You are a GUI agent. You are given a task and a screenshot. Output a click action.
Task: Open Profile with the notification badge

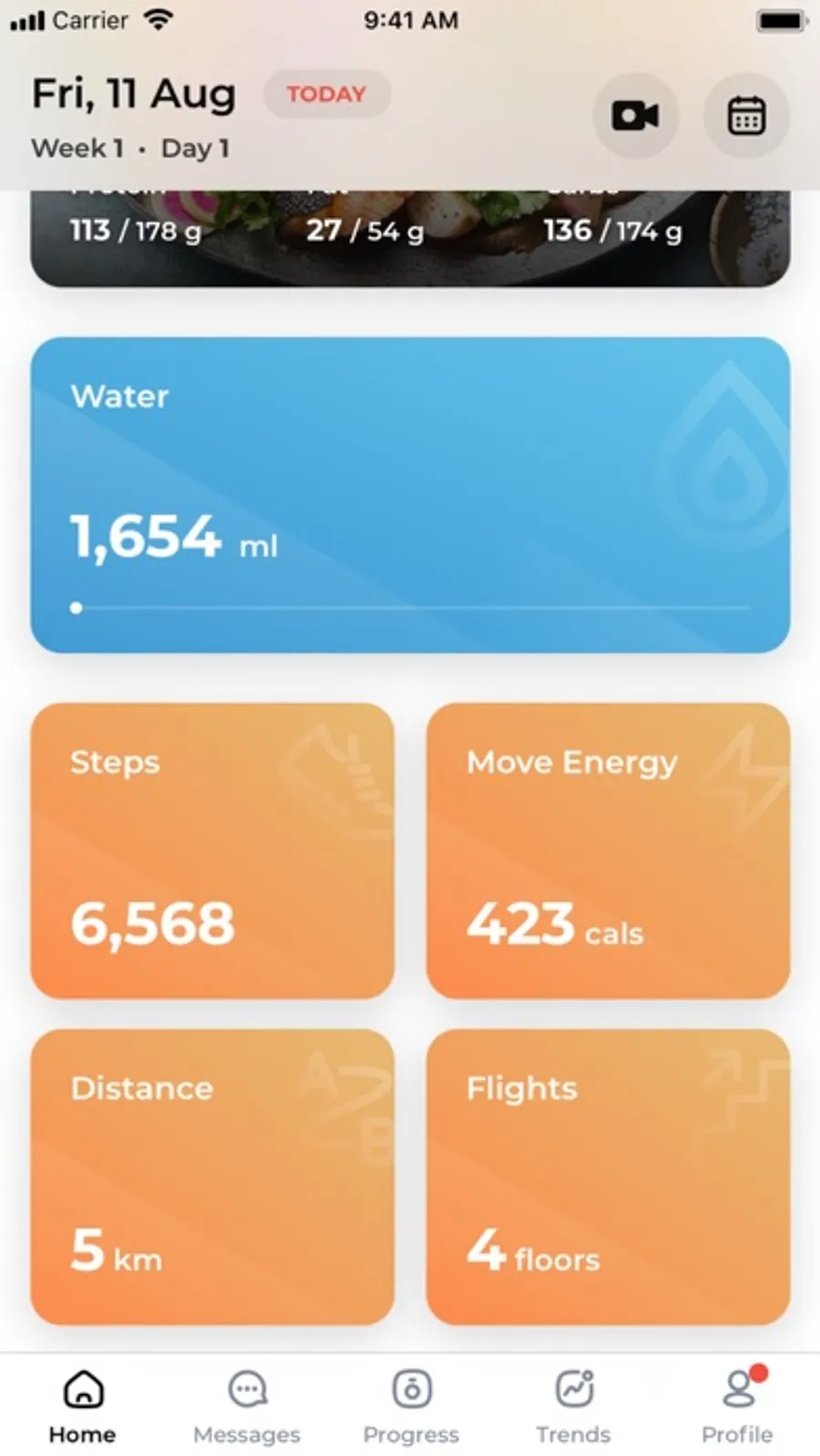click(x=738, y=1389)
